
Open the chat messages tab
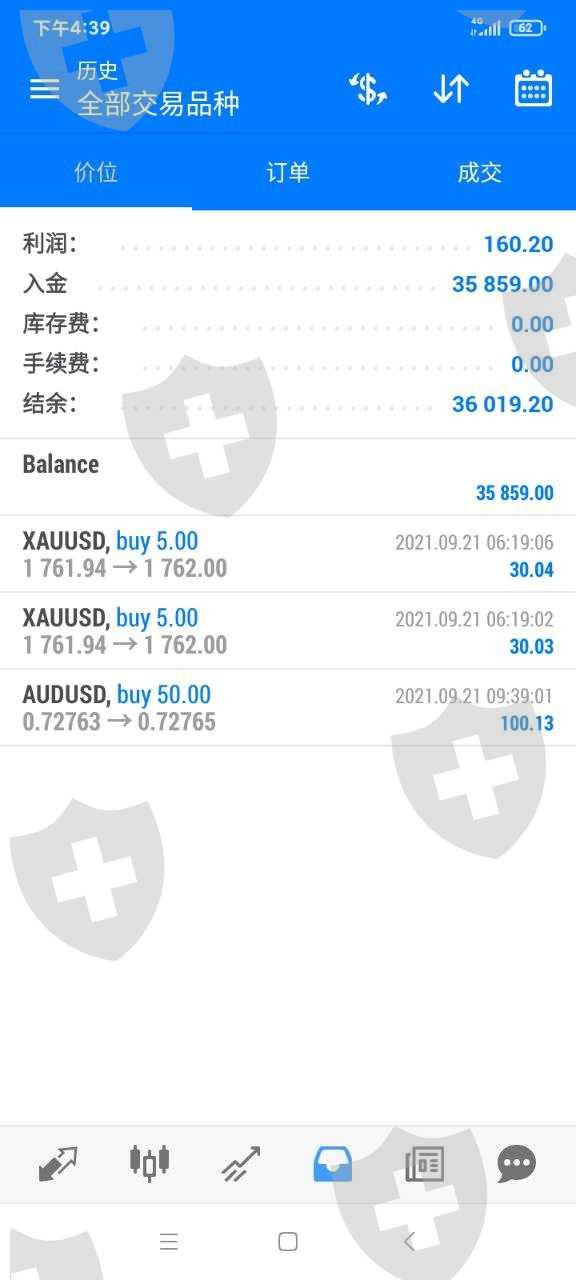(x=516, y=1164)
